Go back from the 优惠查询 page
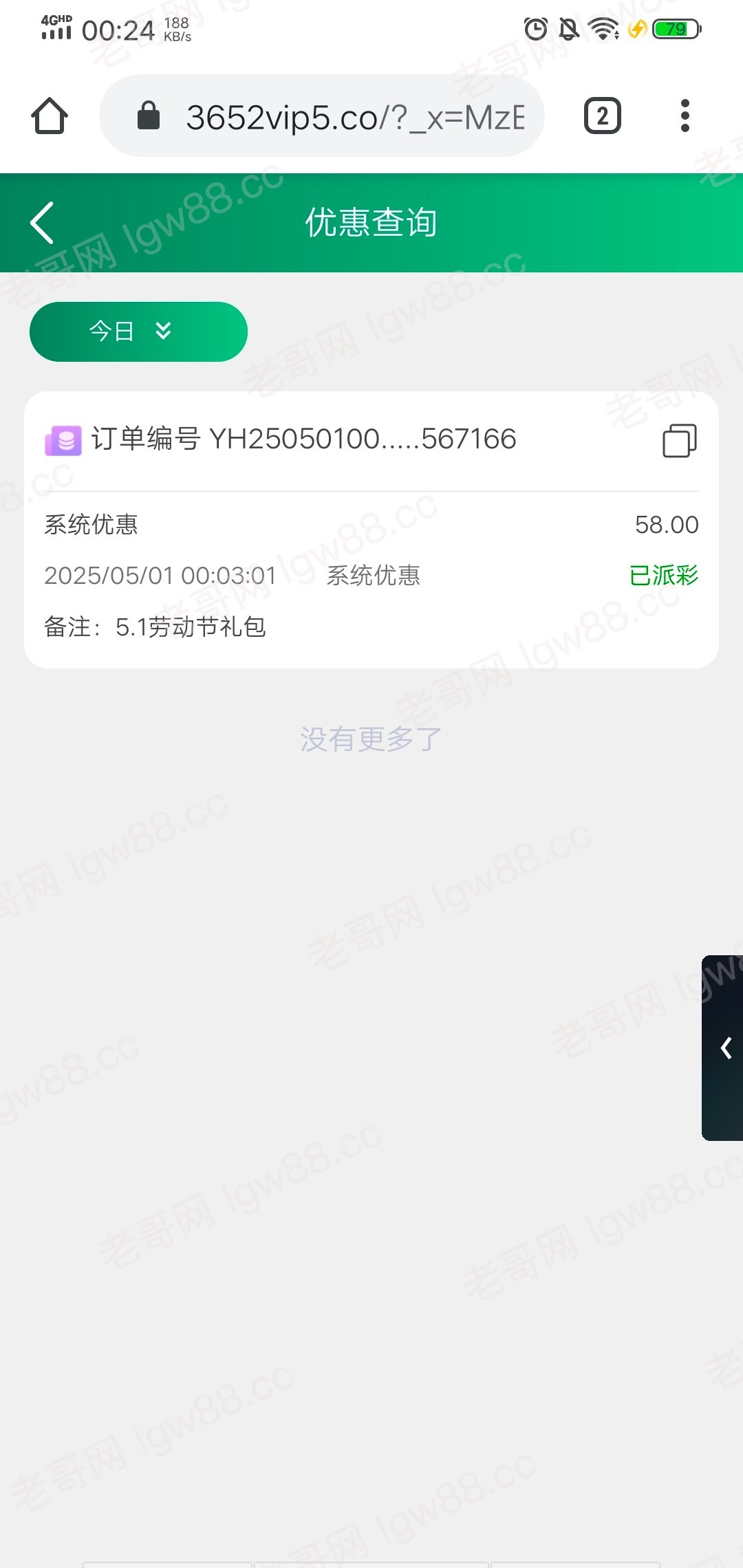This screenshot has height=1568, width=743. pos(43,223)
